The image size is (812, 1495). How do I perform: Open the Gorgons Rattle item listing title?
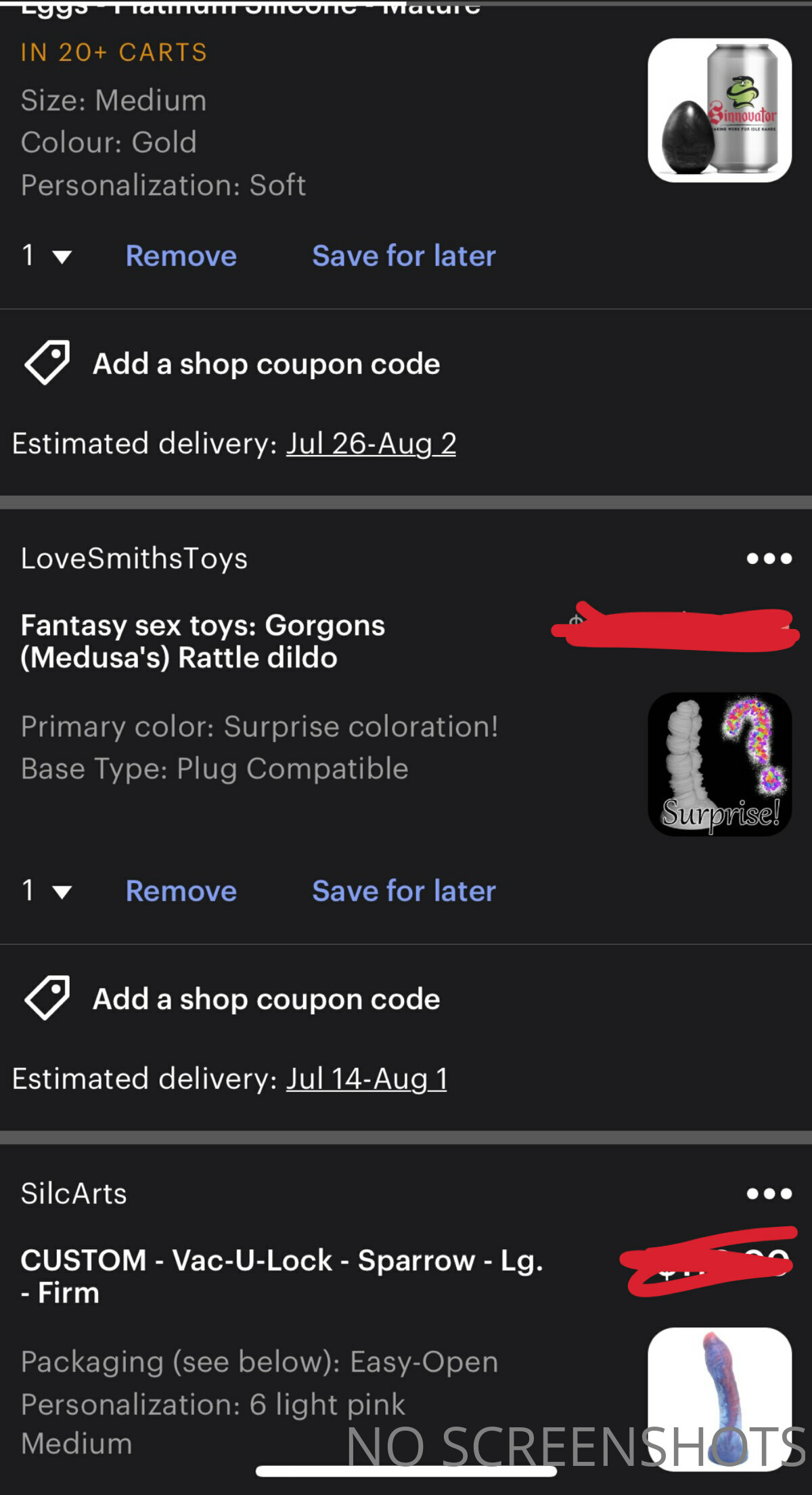click(x=203, y=641)
